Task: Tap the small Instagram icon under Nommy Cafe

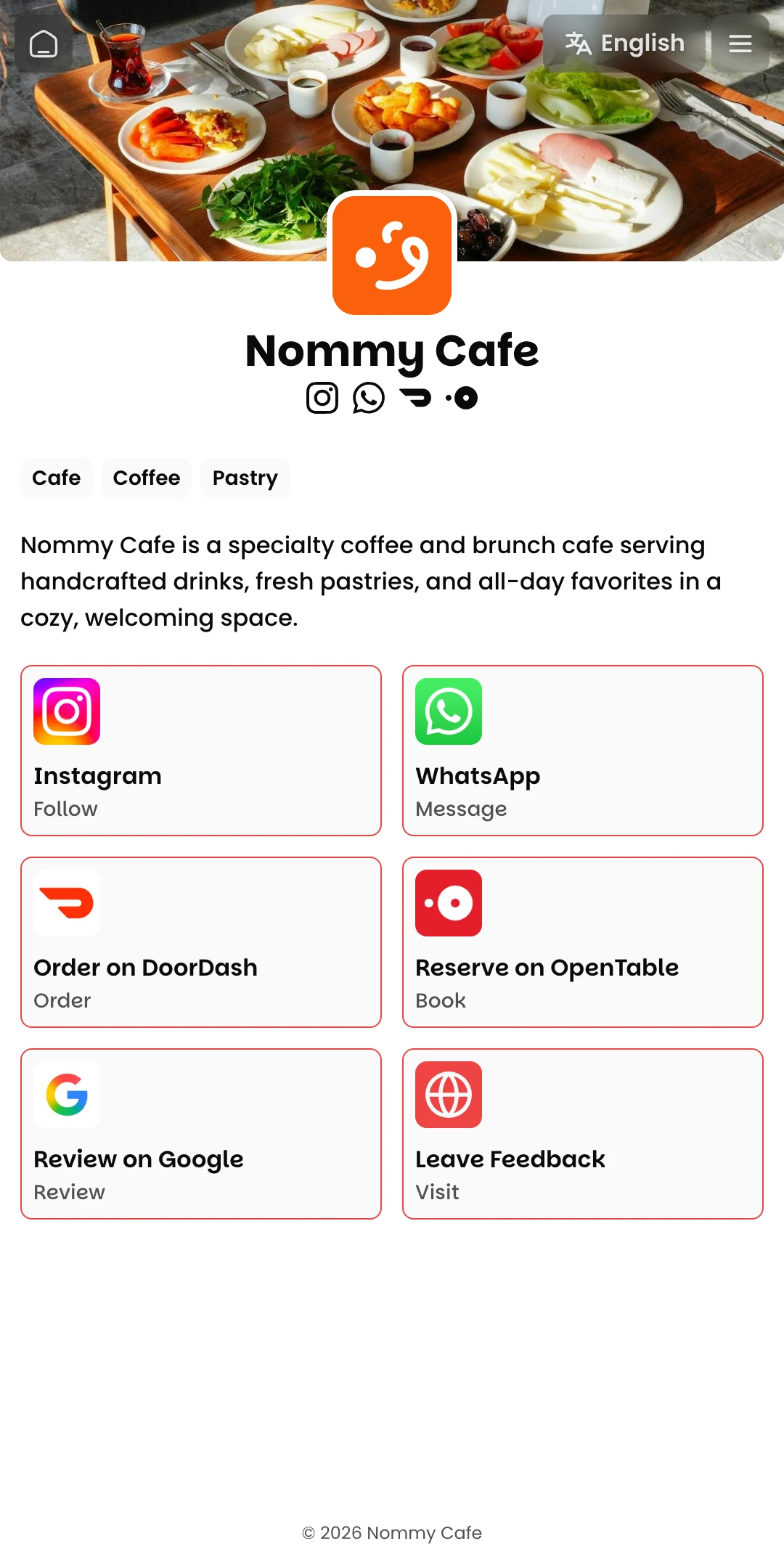Action: click(x=322, y=398)
